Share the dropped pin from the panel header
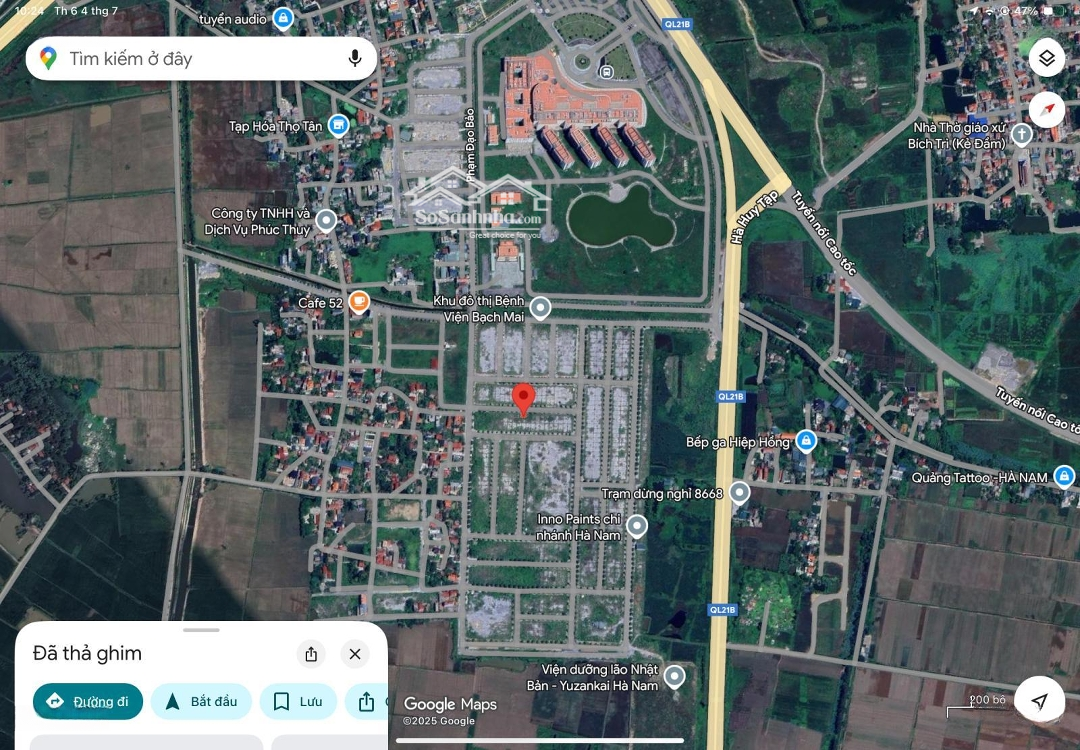1080x750 pixels. 311,654
